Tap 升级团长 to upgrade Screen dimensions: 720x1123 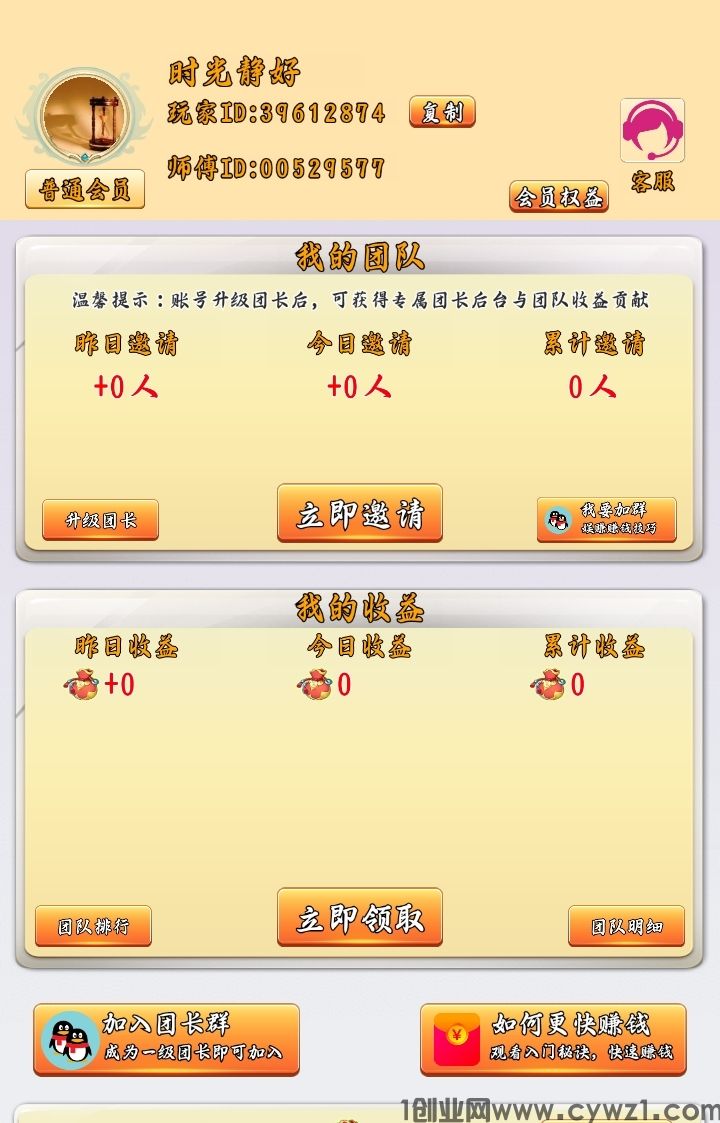point(100,520)
